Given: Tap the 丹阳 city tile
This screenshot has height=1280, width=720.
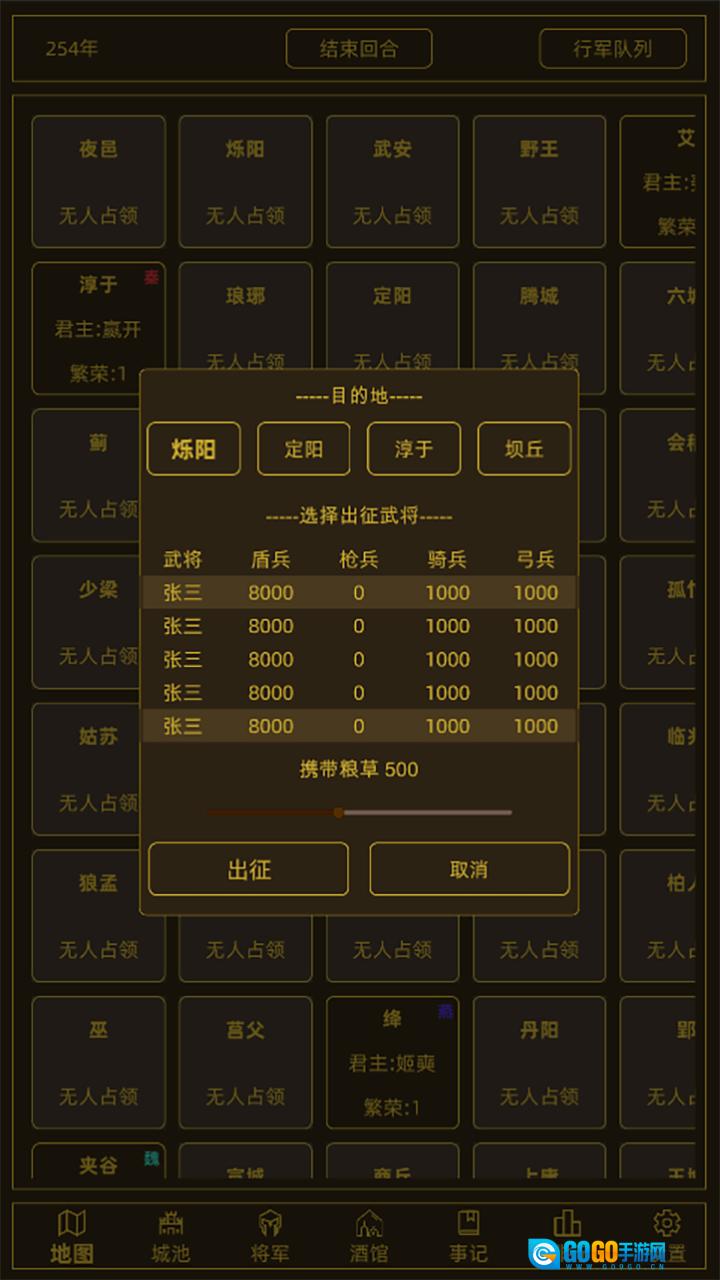Looking at the screenshot, I should click(x=539, y=1062).
